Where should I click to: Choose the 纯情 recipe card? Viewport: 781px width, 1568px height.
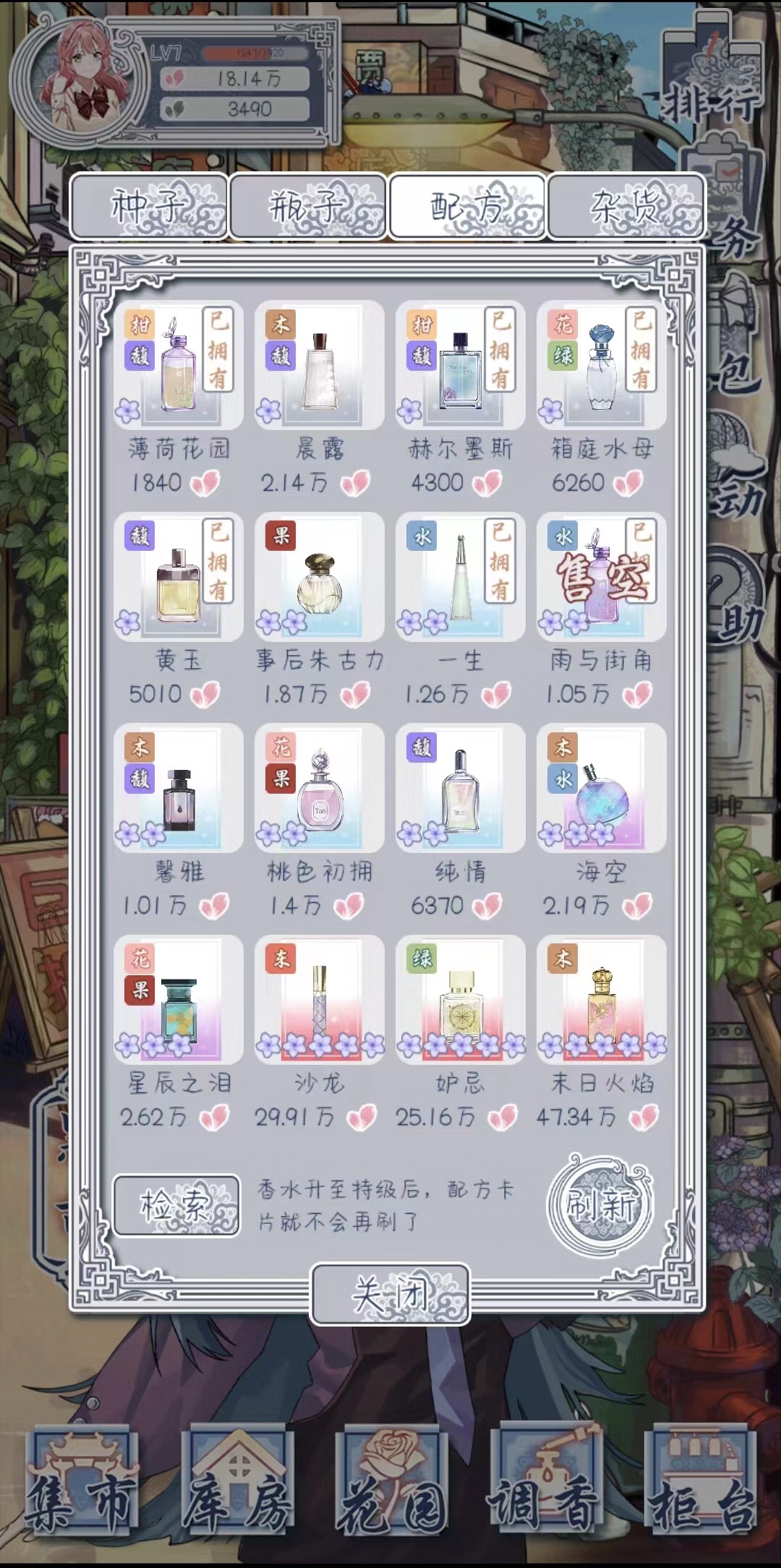pos(460,788)
